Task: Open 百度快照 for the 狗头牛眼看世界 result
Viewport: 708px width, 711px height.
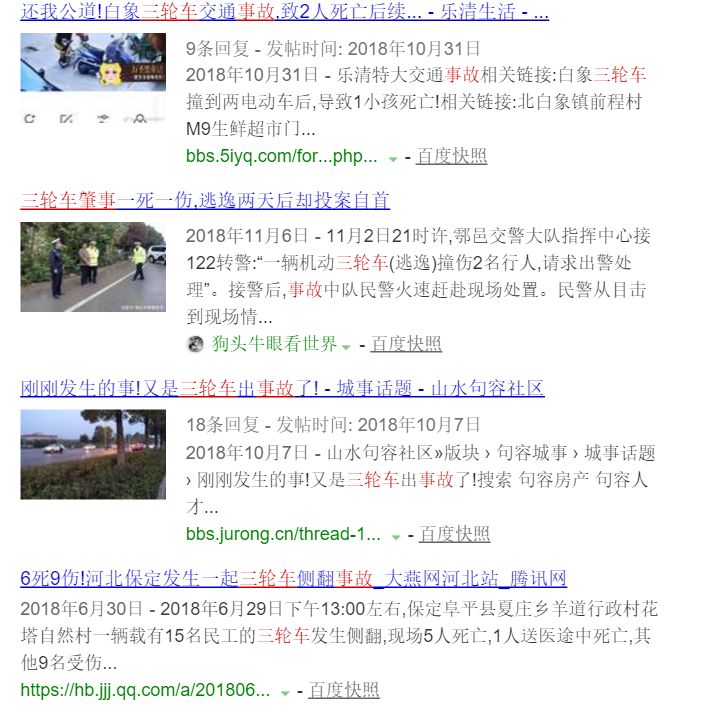Action: [x=406, y=344]
